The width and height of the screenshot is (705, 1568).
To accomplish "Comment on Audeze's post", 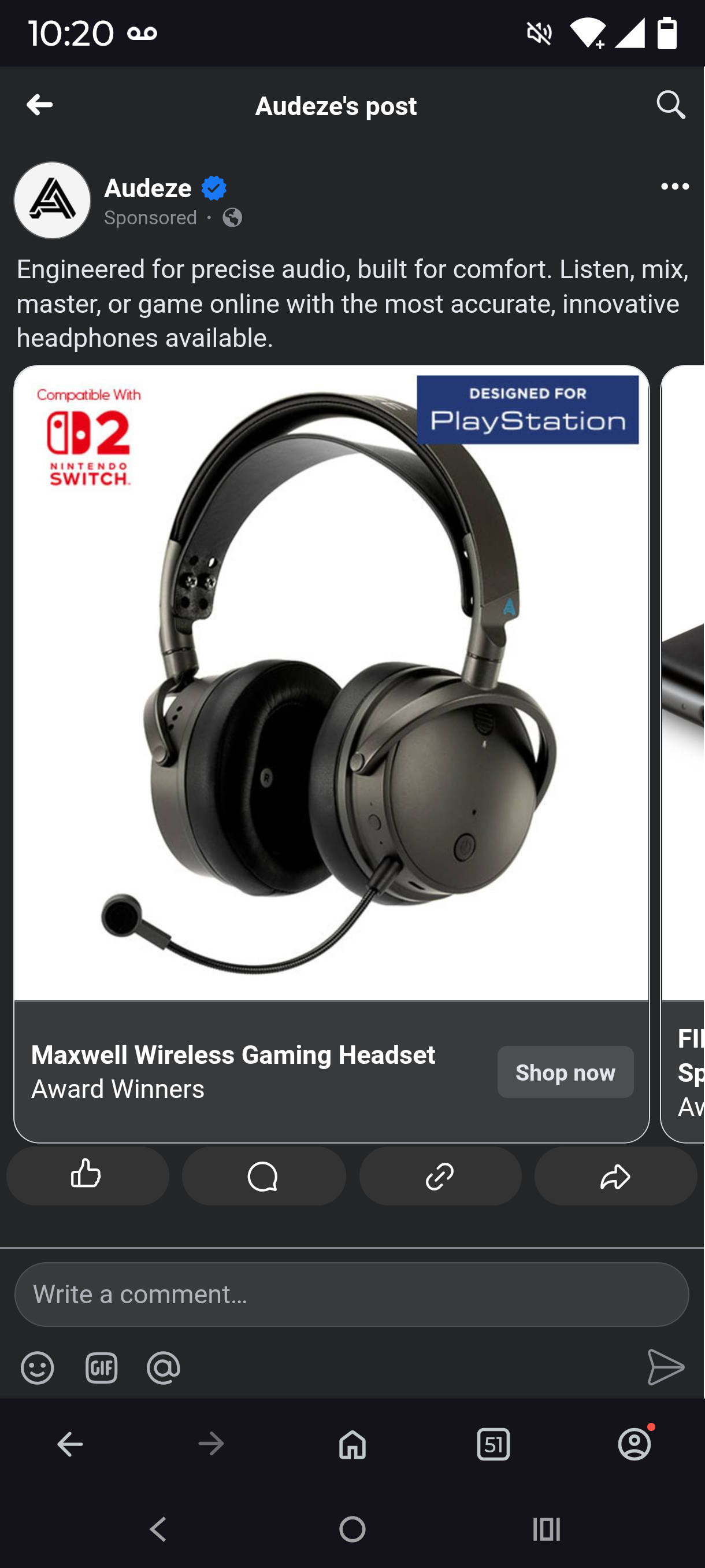I will click(264, 1175).
